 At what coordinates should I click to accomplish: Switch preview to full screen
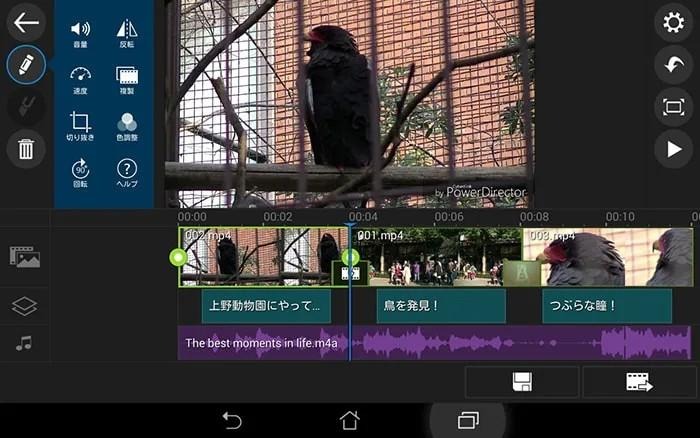click(x=673, y=107)
